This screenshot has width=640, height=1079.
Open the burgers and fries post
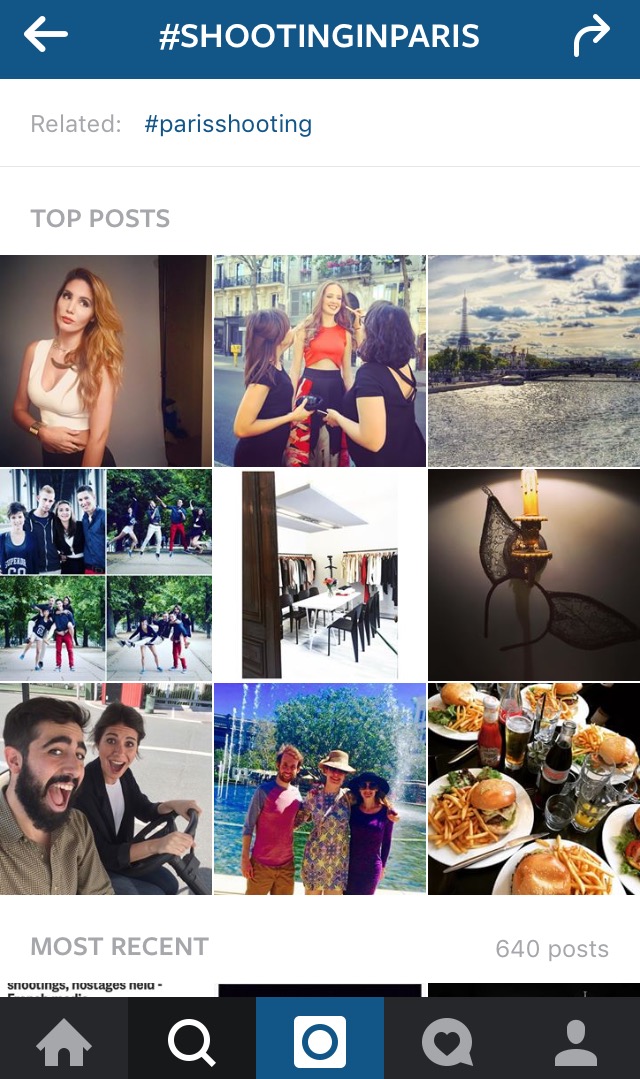click(x=534, y=789)
